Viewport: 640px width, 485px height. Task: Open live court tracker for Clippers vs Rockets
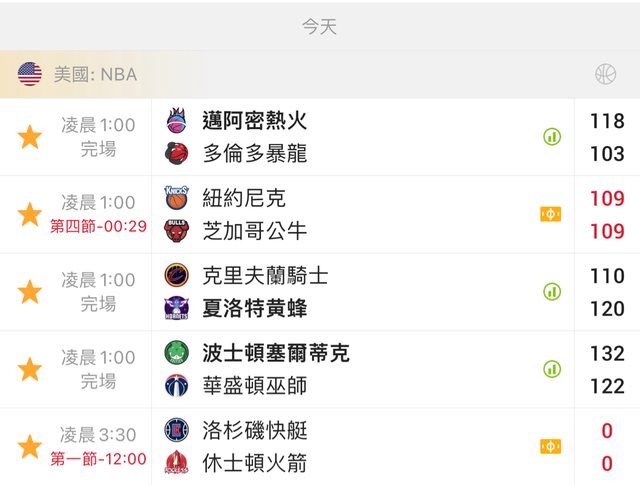click(x=551, y=447)
